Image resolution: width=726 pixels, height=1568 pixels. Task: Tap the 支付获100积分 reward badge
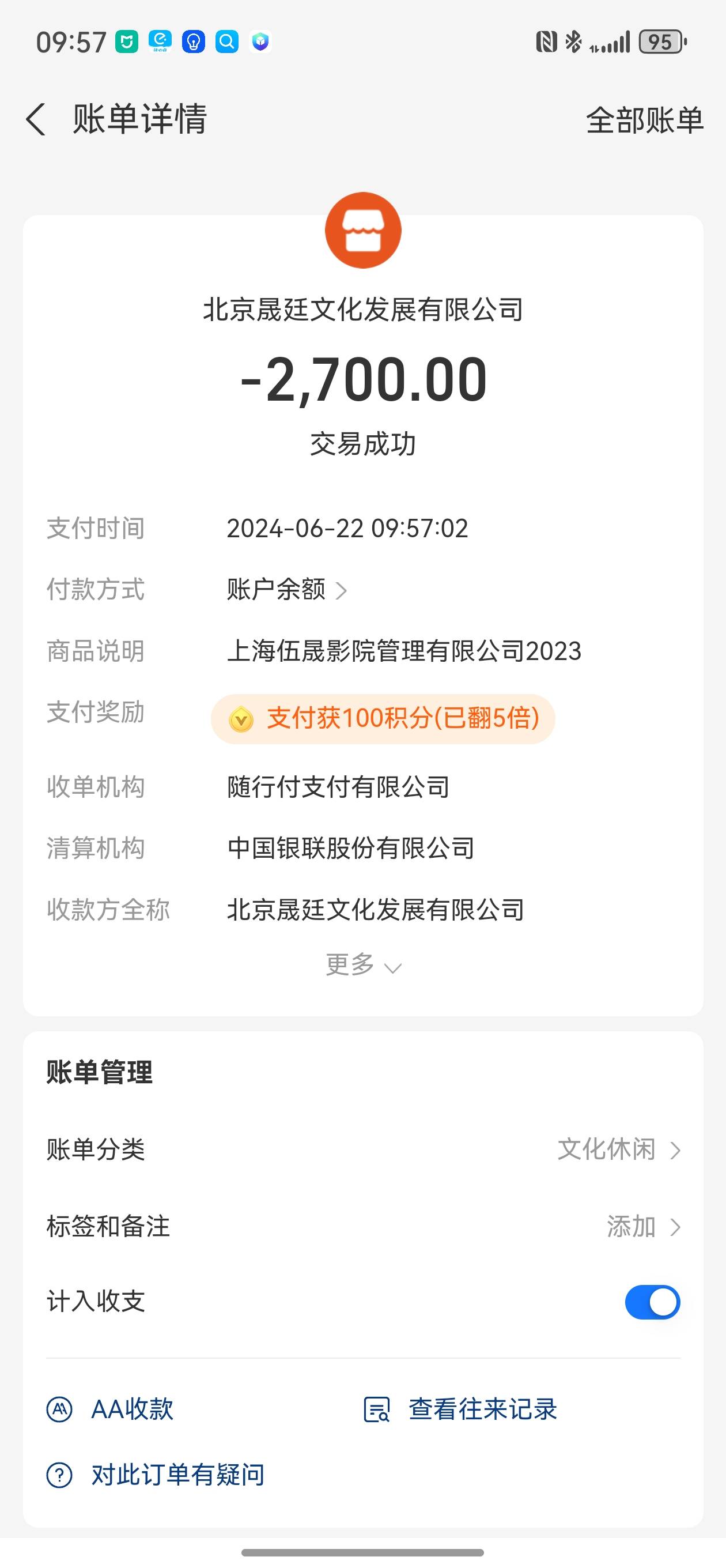[x=383, y=719]
